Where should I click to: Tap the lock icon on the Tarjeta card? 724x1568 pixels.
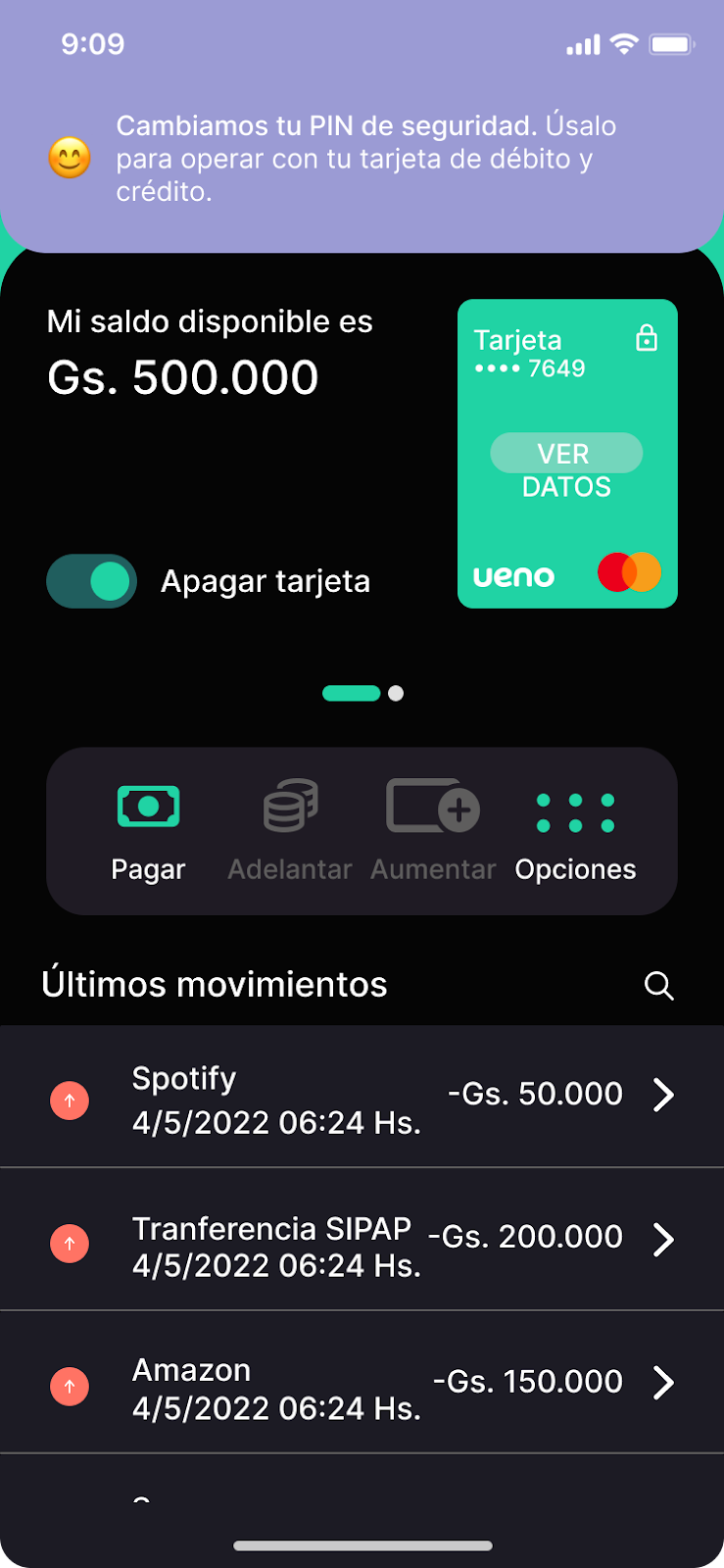coord(647,338)
